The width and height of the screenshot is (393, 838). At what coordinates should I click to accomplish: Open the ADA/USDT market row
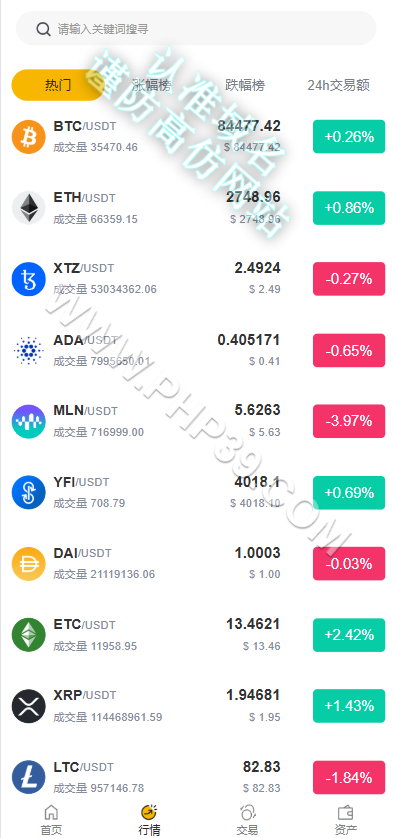[x=198, y=351]
